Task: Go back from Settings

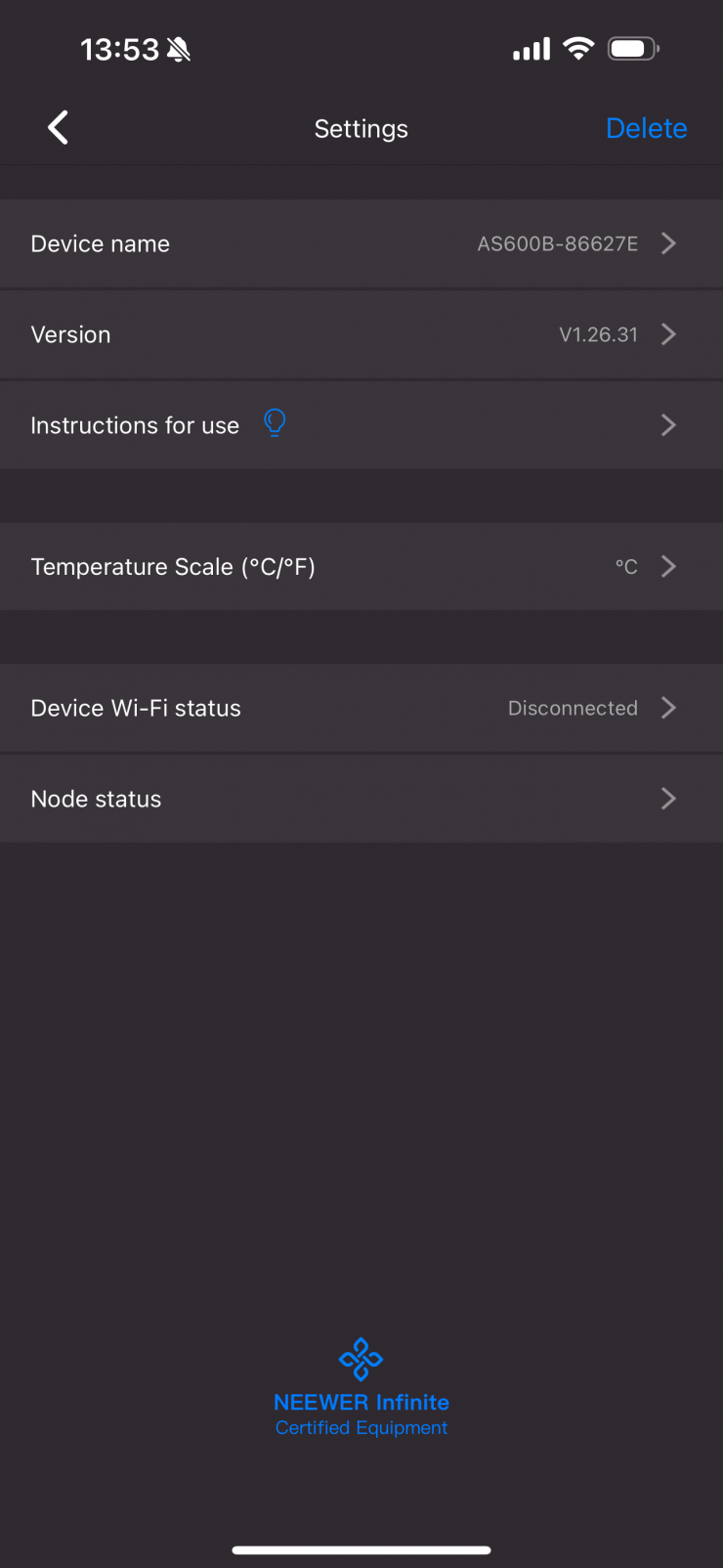Action: tap(59, 128)
